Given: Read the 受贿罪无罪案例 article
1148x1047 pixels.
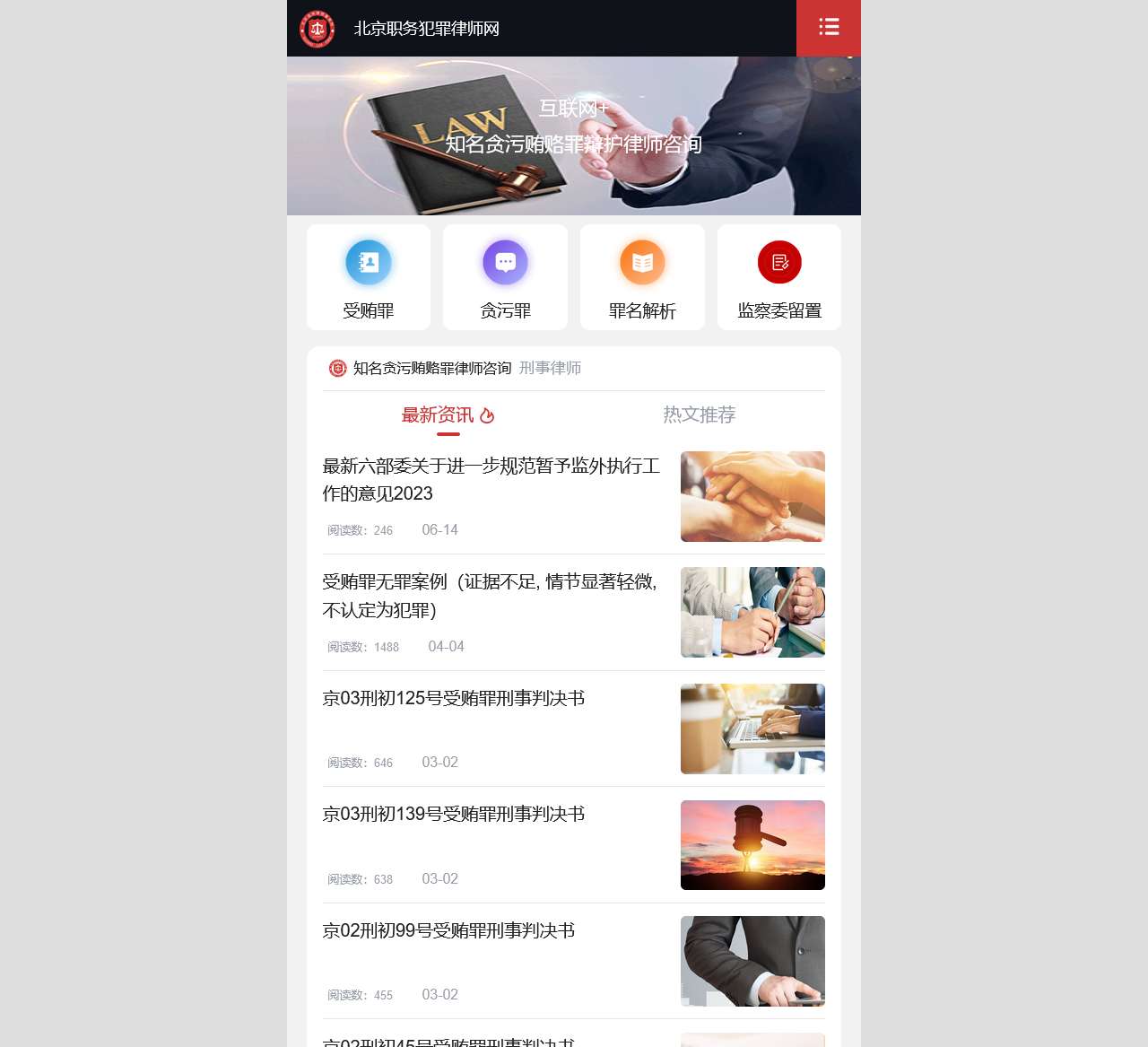Looking at the screenshot, I should (491, 596).
